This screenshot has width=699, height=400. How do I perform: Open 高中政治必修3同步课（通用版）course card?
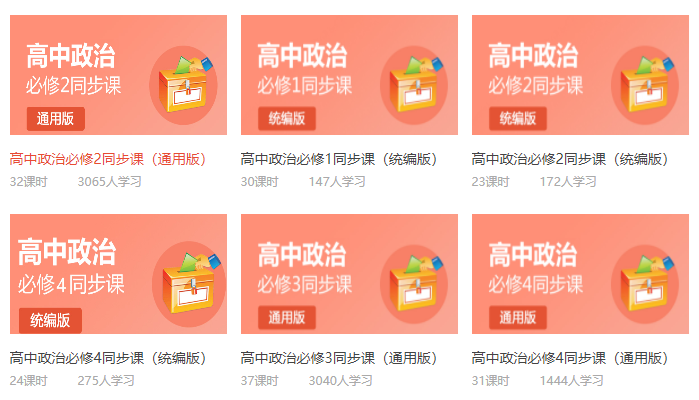[x=349, y=275]
